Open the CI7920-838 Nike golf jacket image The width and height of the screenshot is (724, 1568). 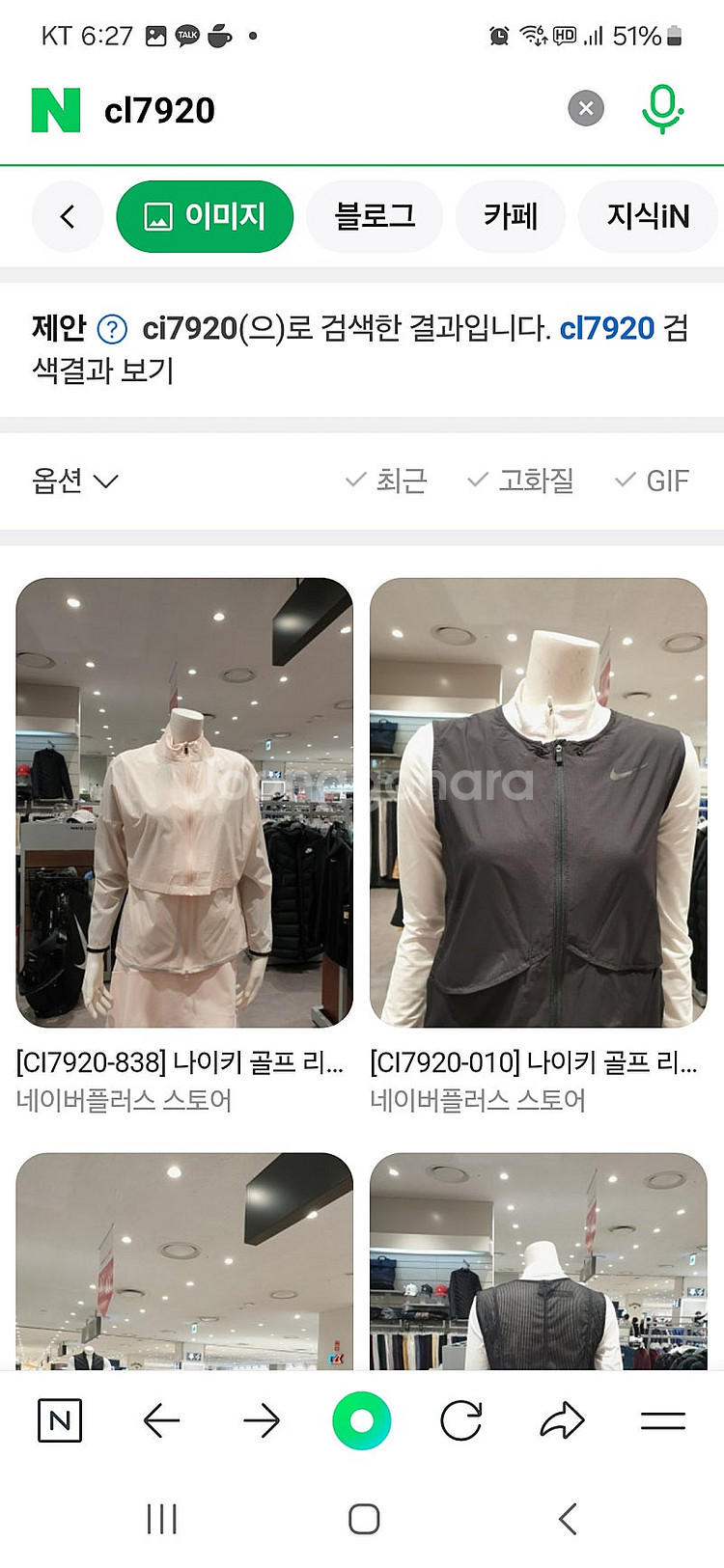coord(184,802)
